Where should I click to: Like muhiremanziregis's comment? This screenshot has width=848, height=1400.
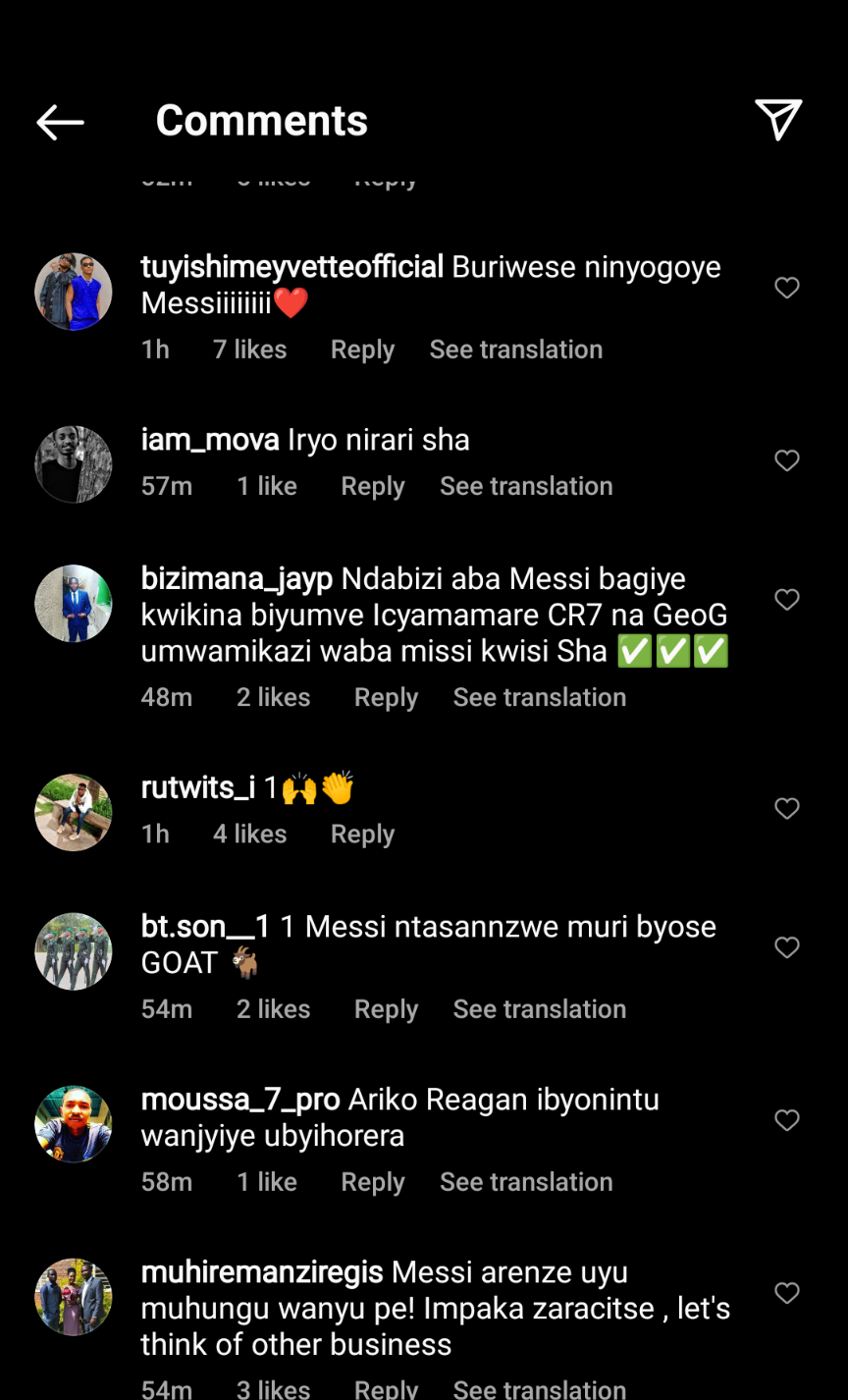[787, 1293]
